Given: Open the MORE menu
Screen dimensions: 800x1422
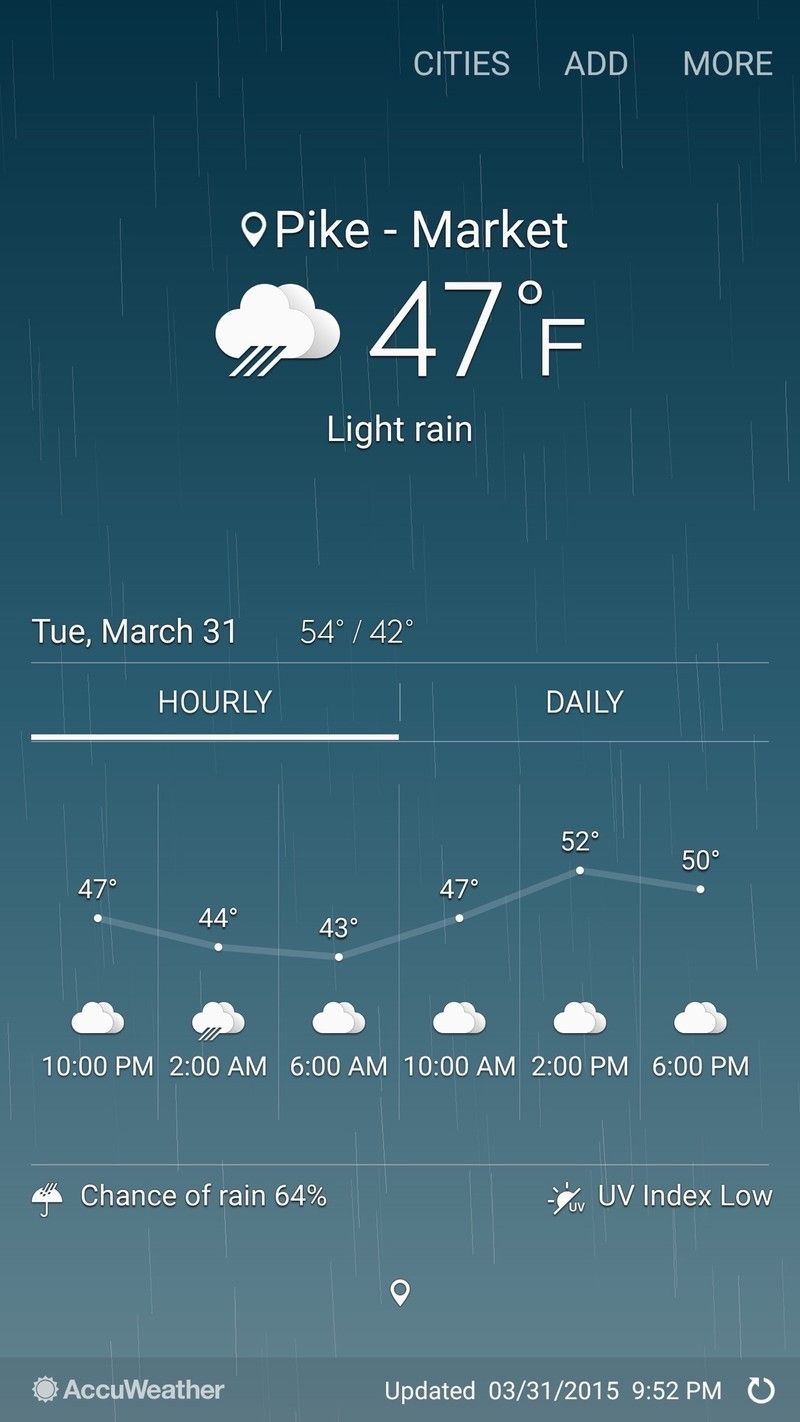Looking at the screenshot, I should click(x=728, y=64).
